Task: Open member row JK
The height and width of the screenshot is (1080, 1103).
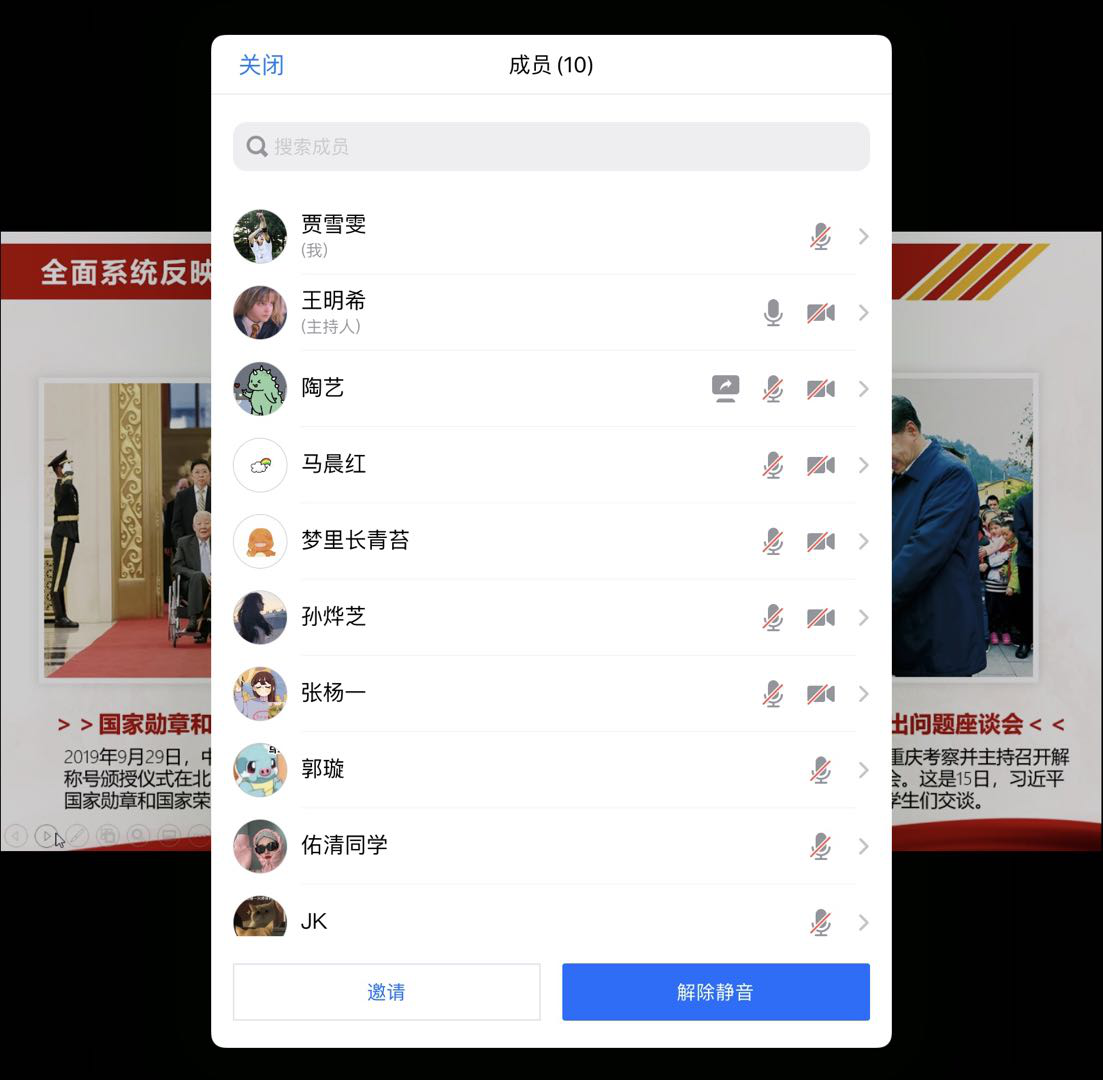Action: pos(550,921)
